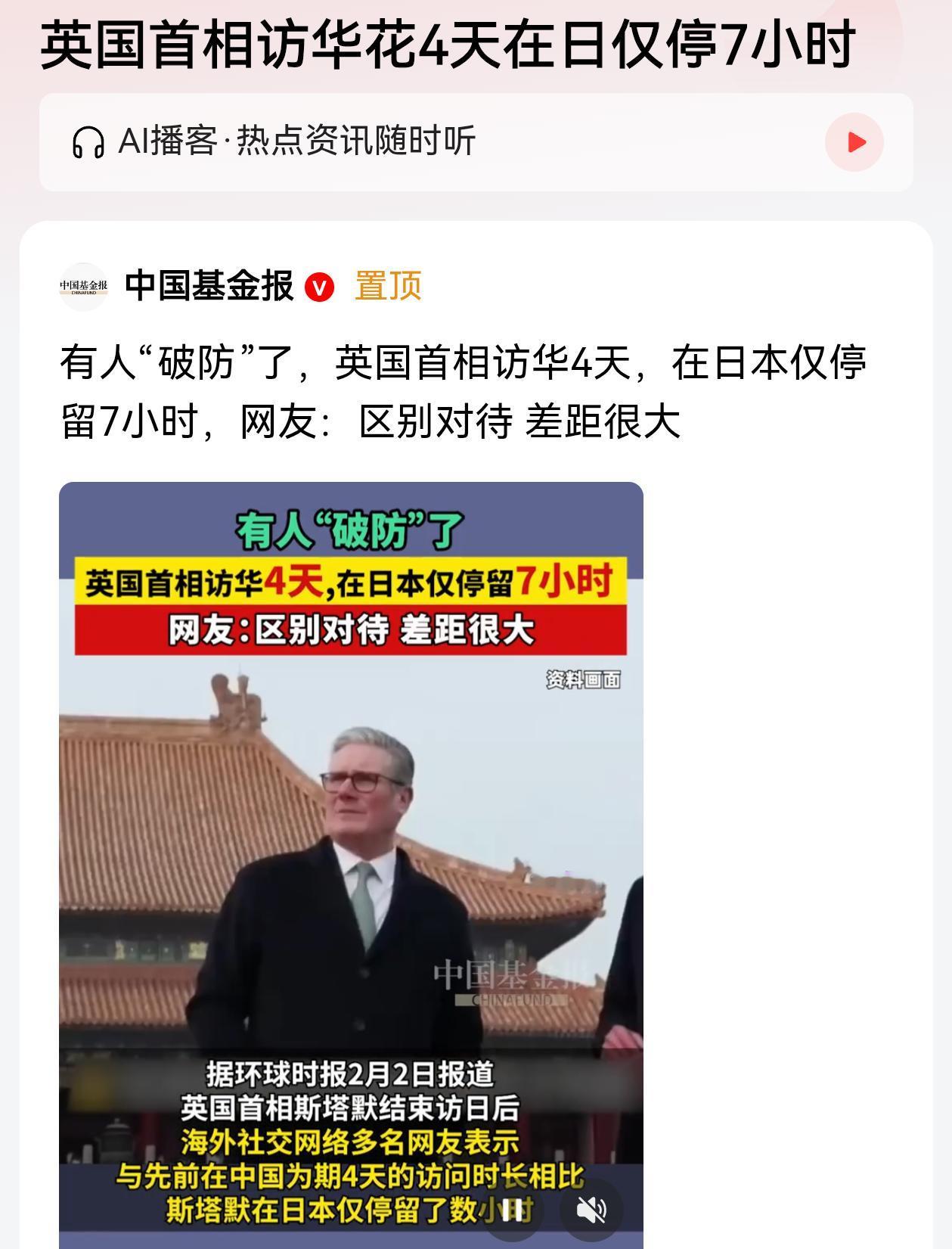
Task: Click the red V verification badge
Action: point(320,288)
